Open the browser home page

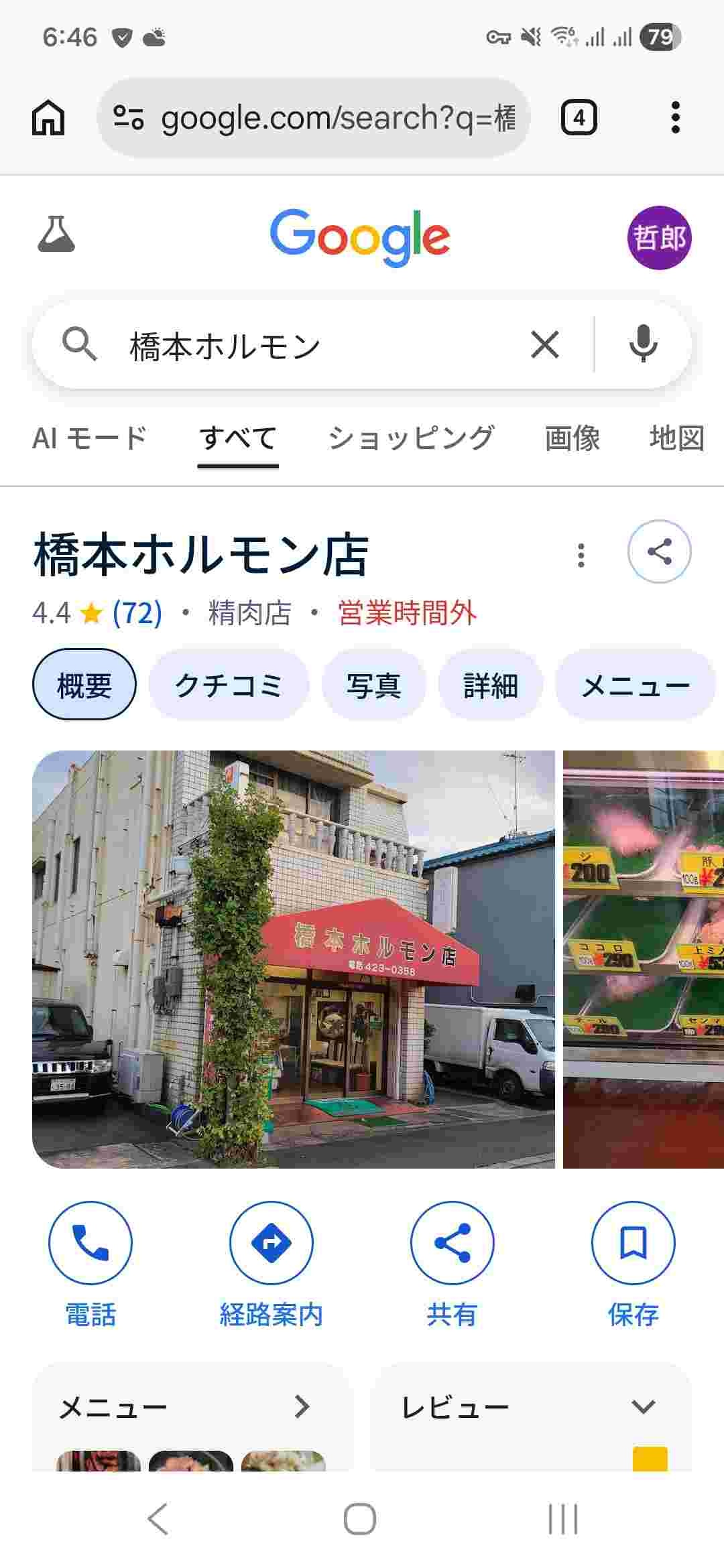coord(49,118)
